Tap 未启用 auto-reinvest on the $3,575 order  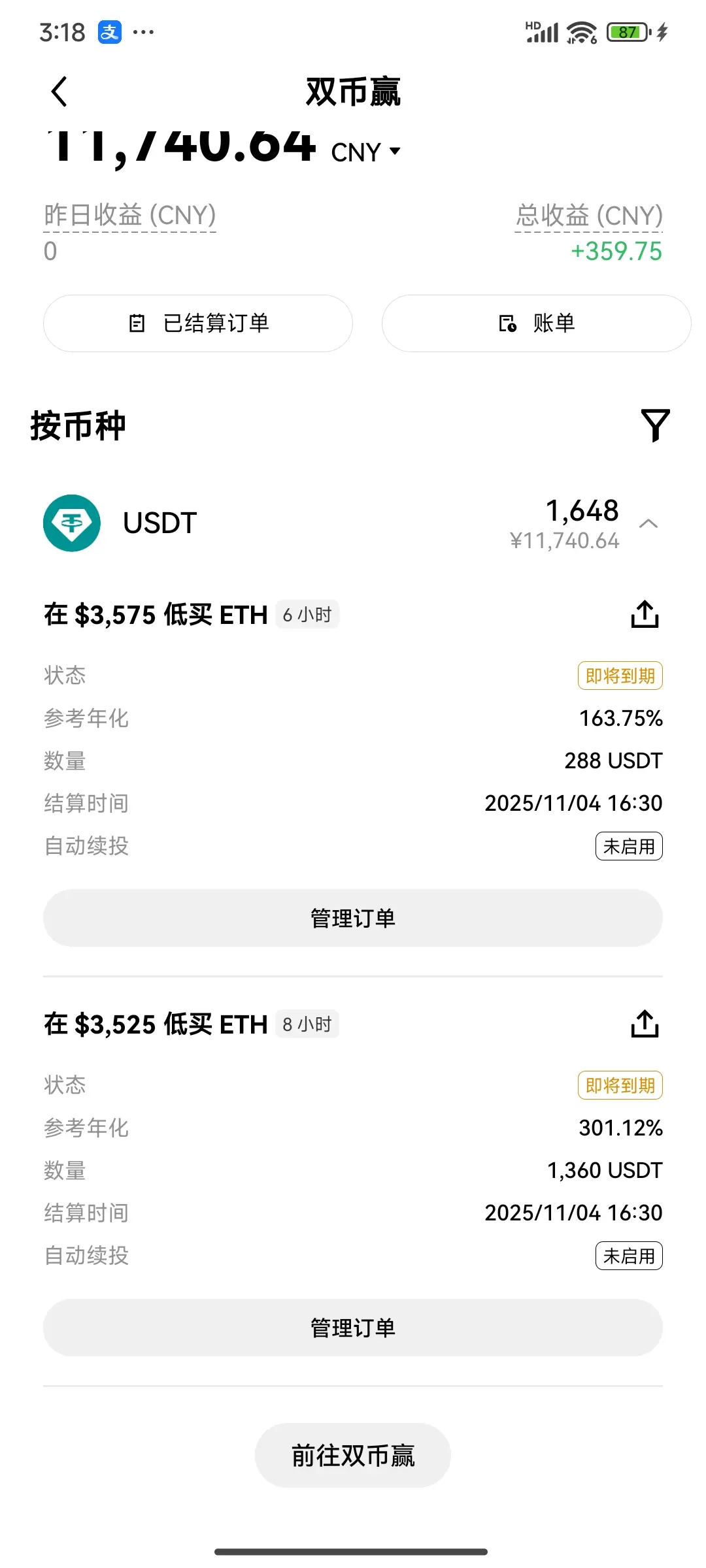(629, 846)
